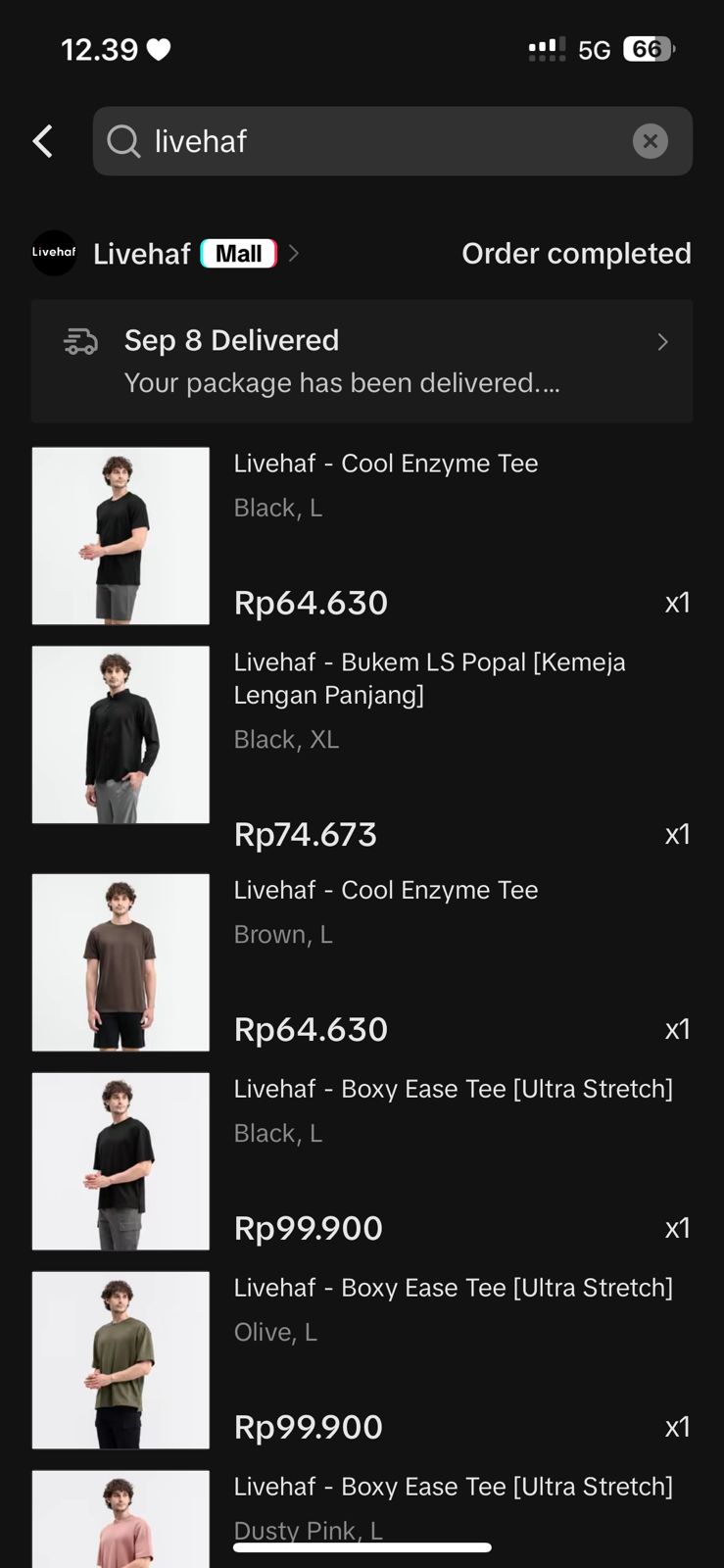
Task: Clear the search text
Action: tap(650, 141)
